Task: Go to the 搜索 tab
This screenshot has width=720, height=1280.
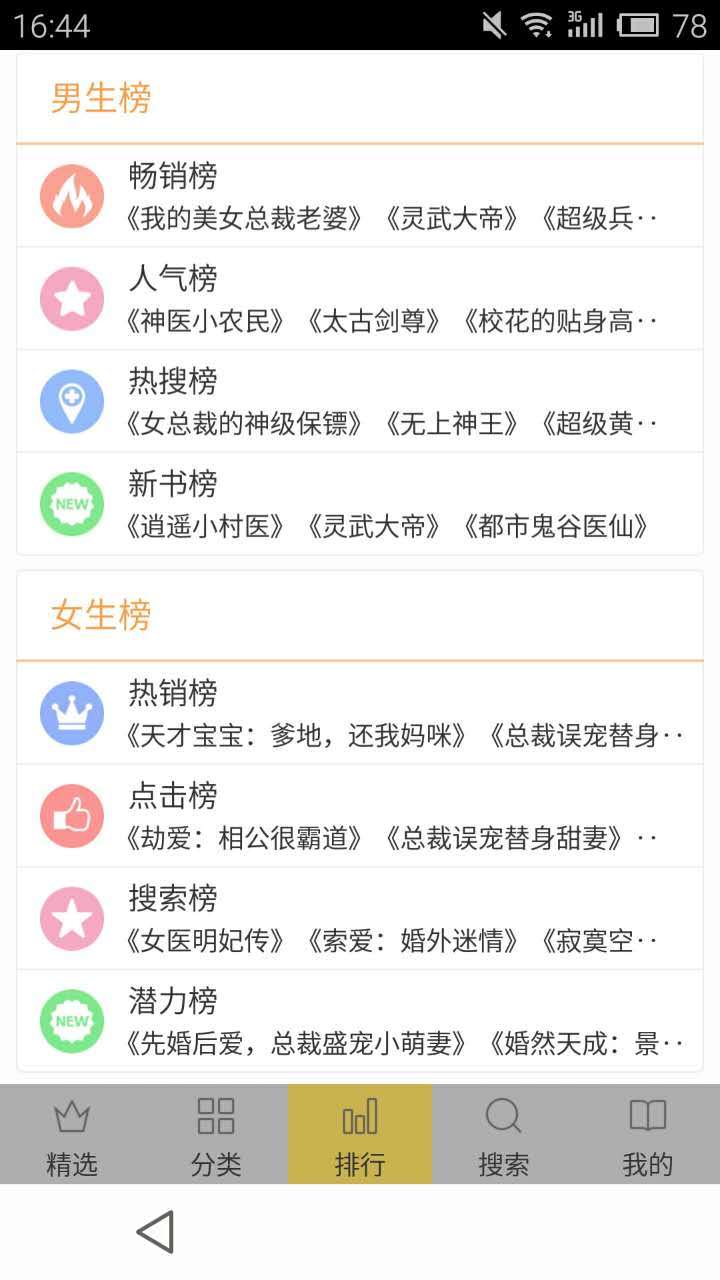Action: 503,1135
